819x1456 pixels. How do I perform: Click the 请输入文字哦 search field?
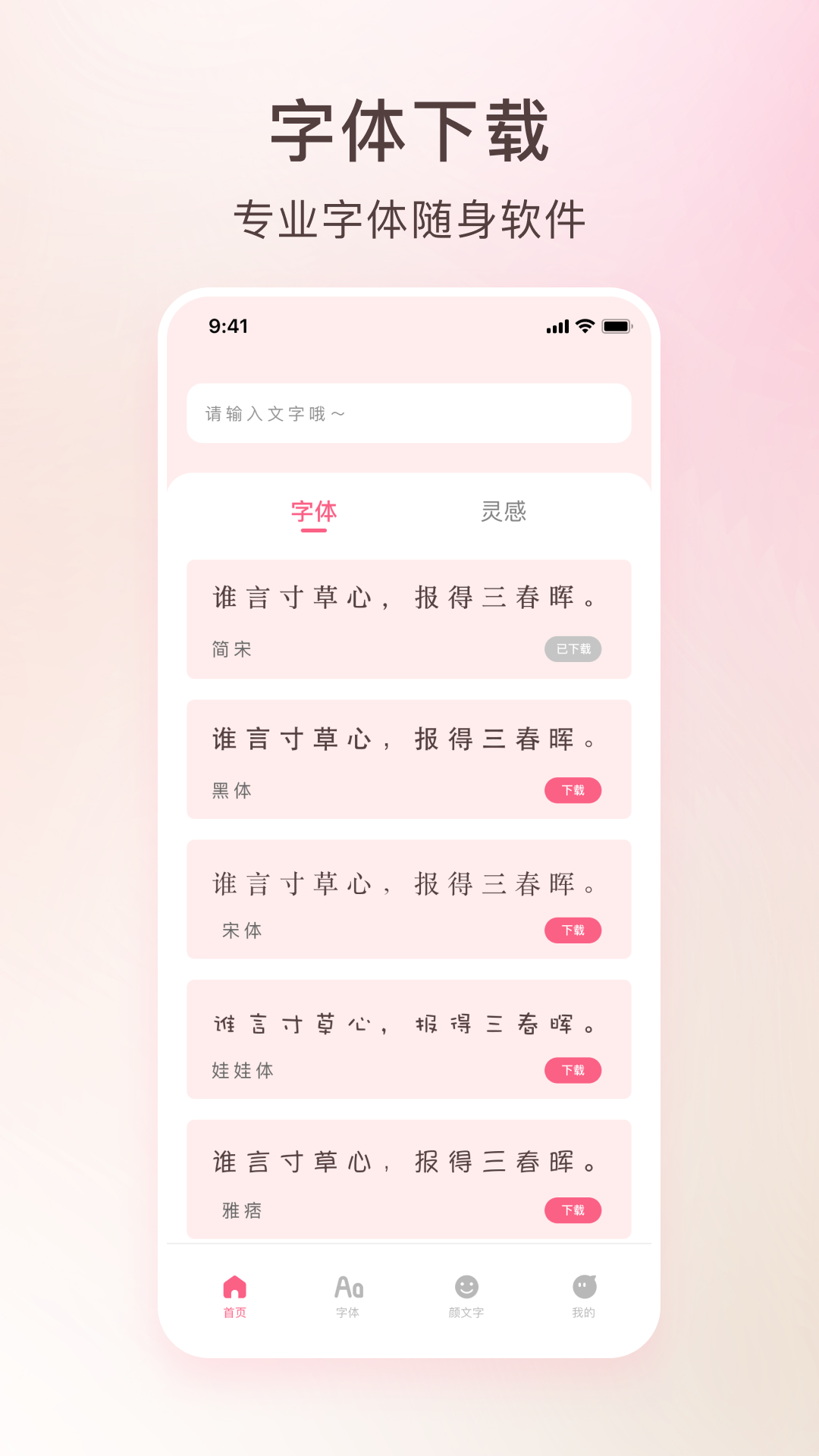(409, 413)
